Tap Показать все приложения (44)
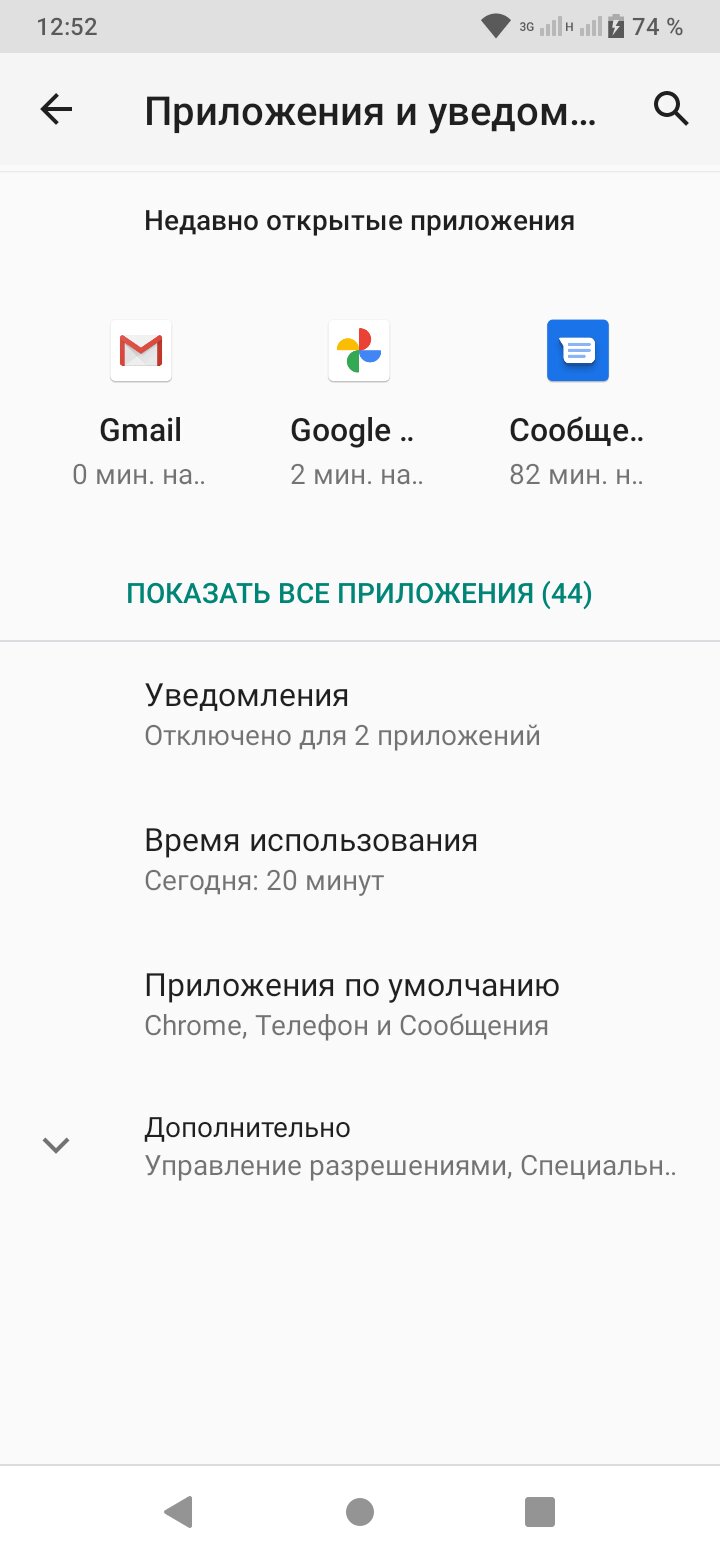 tap(360, 594)
